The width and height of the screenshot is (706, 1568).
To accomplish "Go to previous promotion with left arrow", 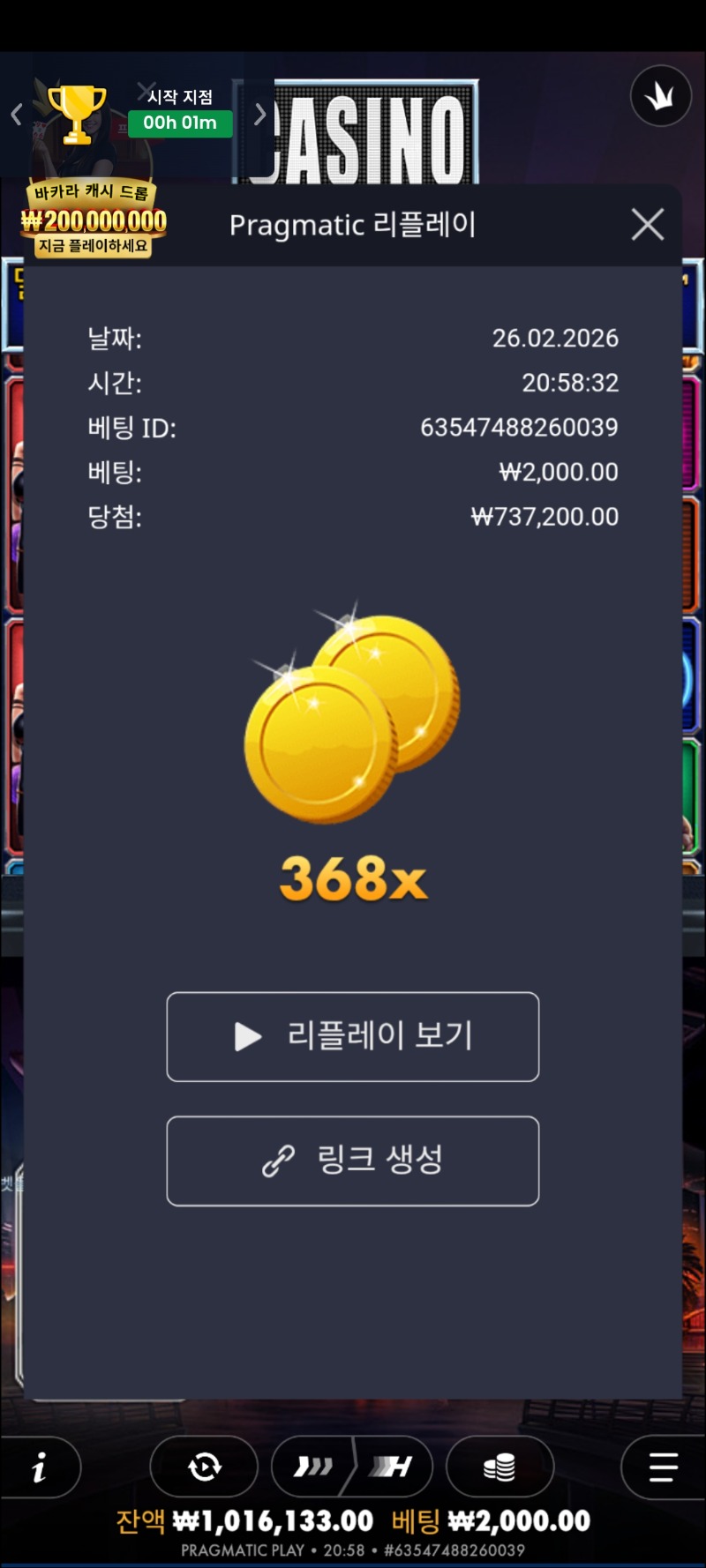I will (16, 115).
